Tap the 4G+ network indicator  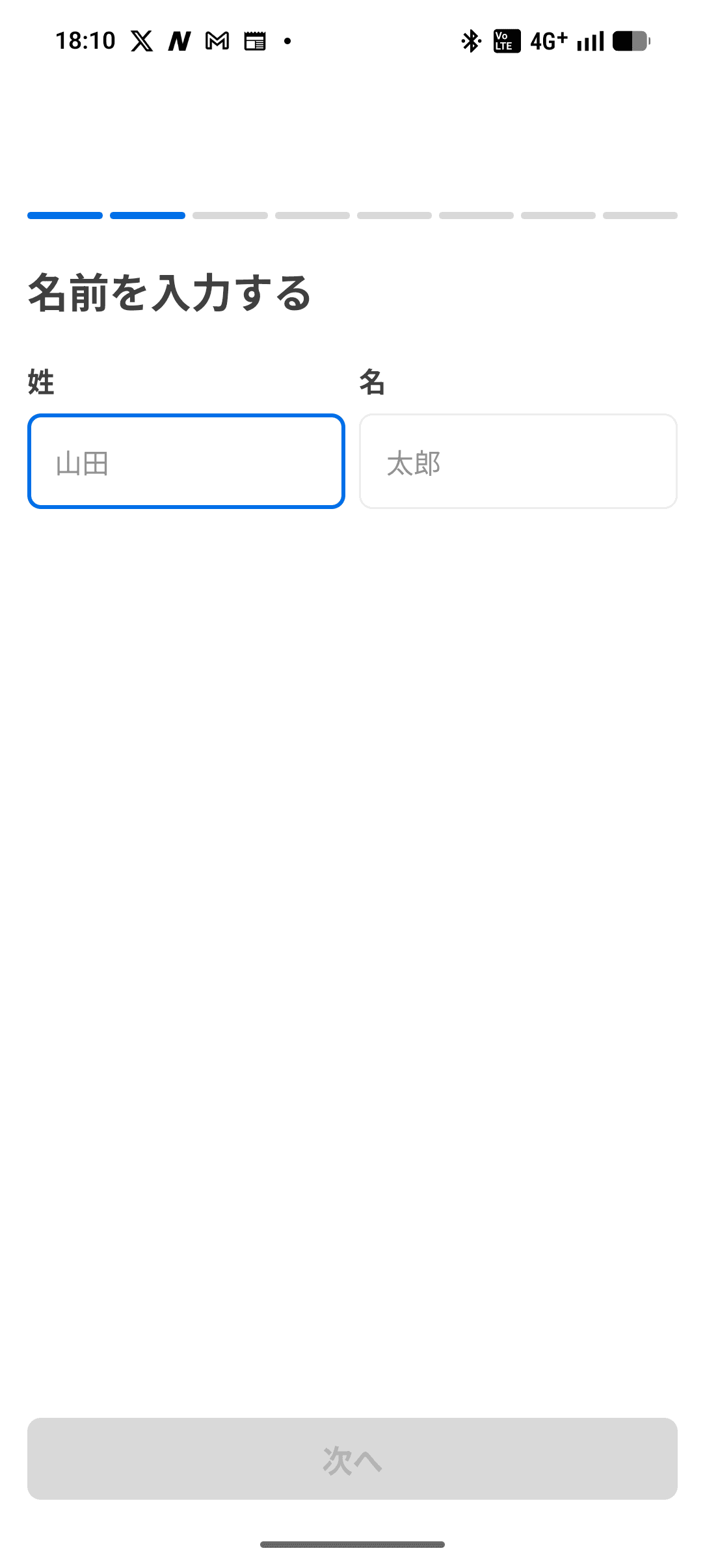(x=550, y=41)
